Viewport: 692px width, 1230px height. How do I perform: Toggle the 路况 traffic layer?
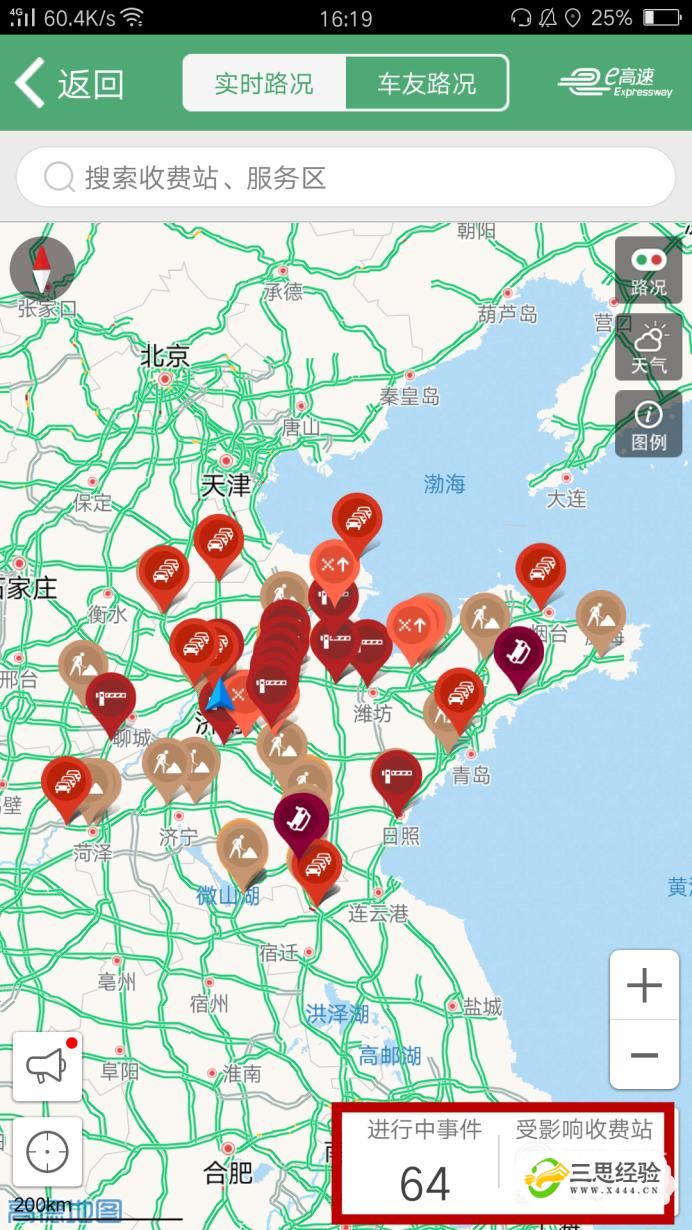(648, 270)
